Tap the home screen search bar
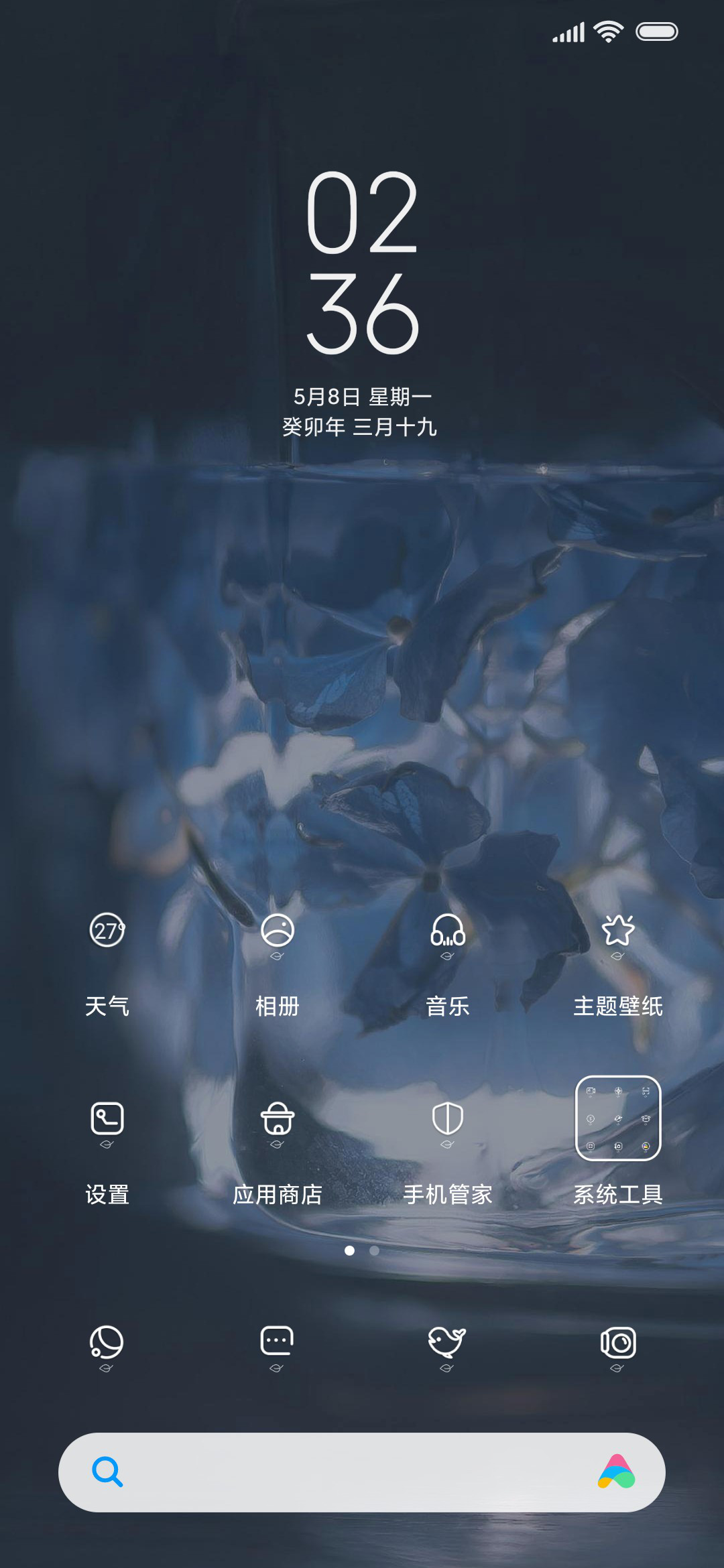This screenshot has height=1568, width=724. point(362,1472)
